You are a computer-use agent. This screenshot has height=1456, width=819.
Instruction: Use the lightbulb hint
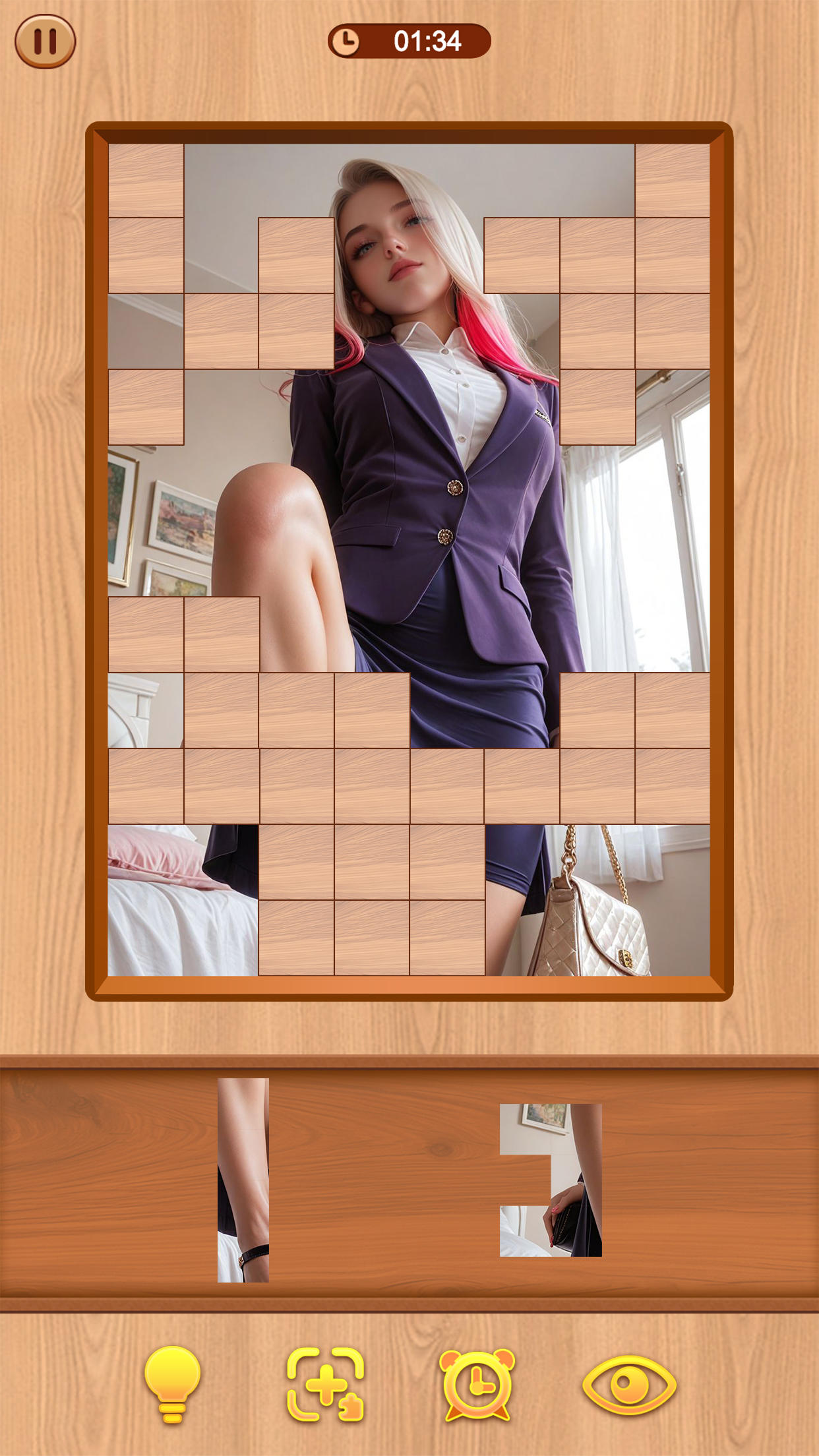point(171,1383)
